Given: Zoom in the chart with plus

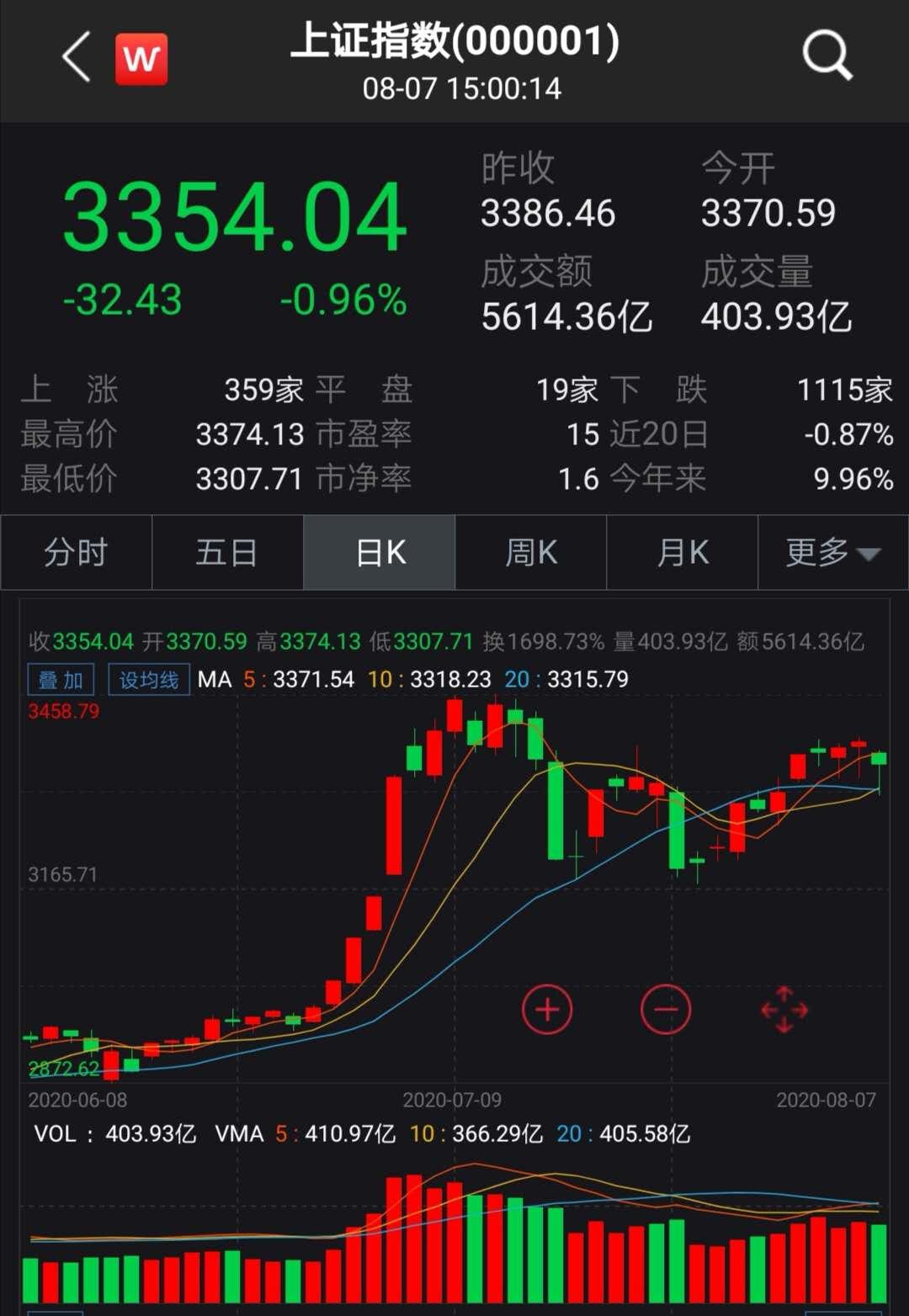Looking at the screenshot, I should tap(547, 1009).
